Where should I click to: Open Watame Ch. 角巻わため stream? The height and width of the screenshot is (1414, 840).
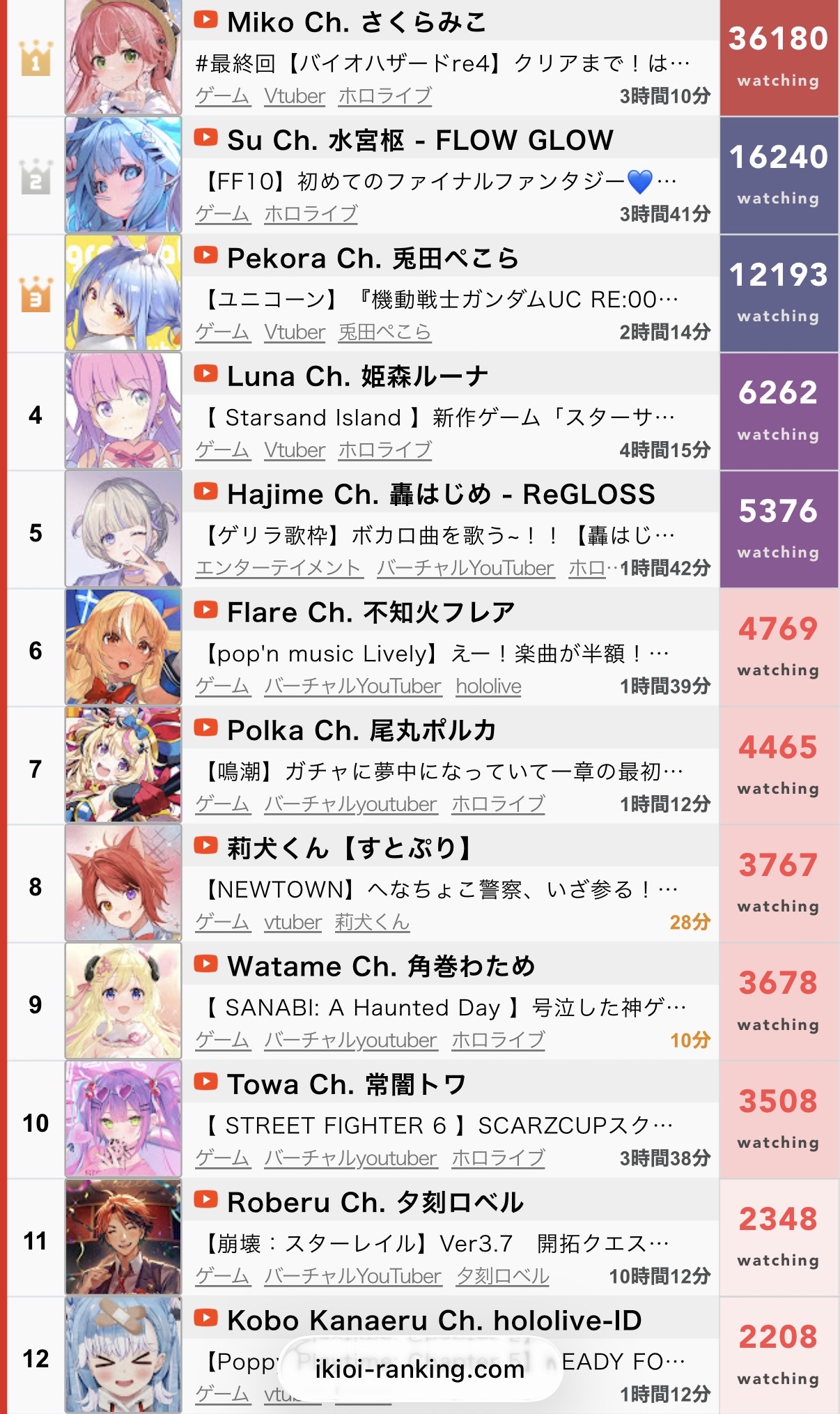tap(380, 967)
